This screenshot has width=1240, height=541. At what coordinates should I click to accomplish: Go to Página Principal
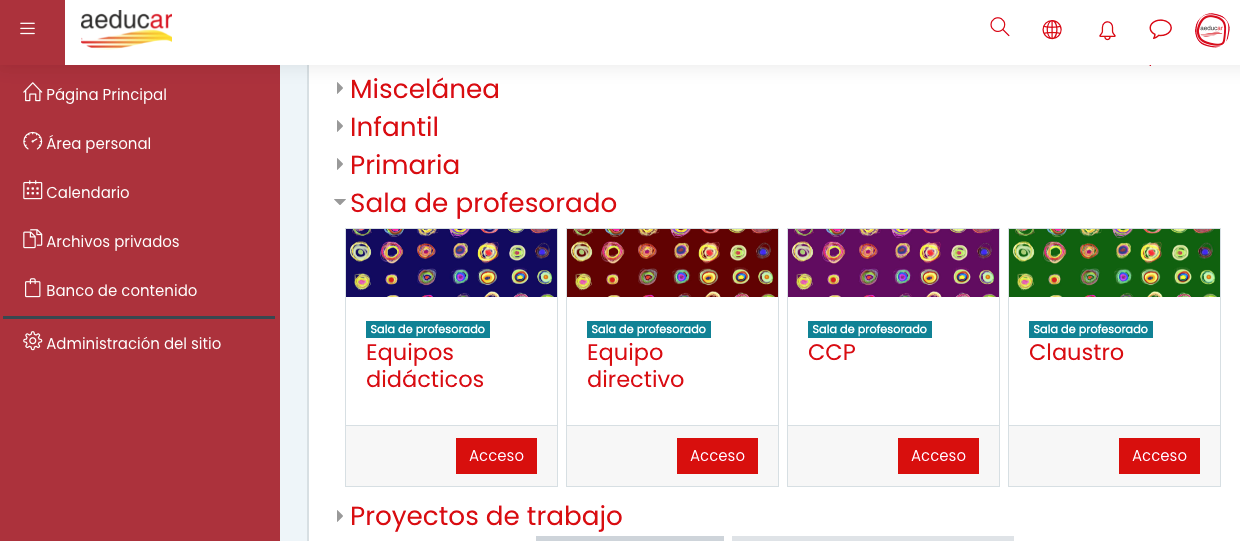[x=106, y=94]
